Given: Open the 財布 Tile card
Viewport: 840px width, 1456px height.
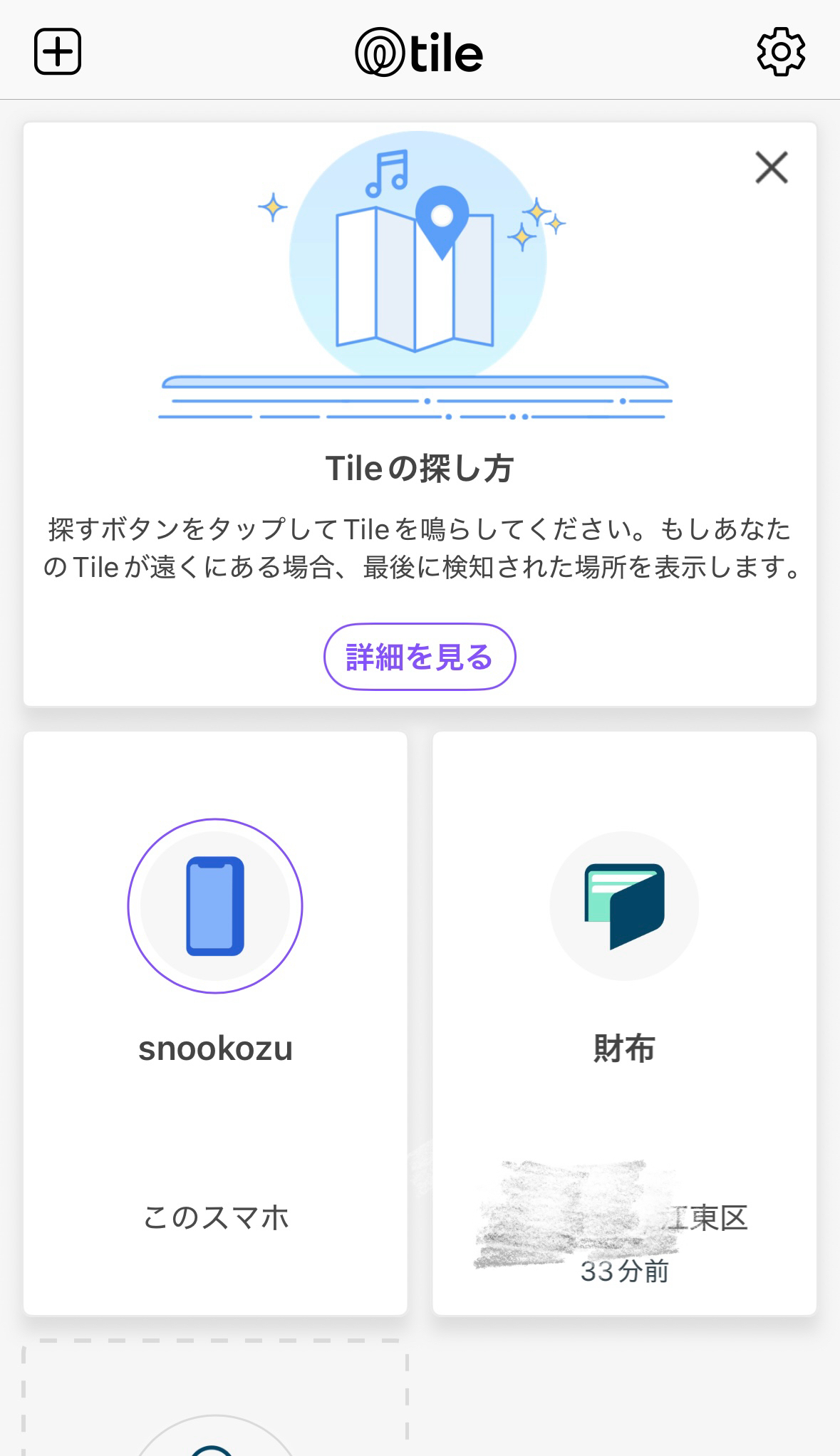Looking at the screenshot, I should point(624,1023).
